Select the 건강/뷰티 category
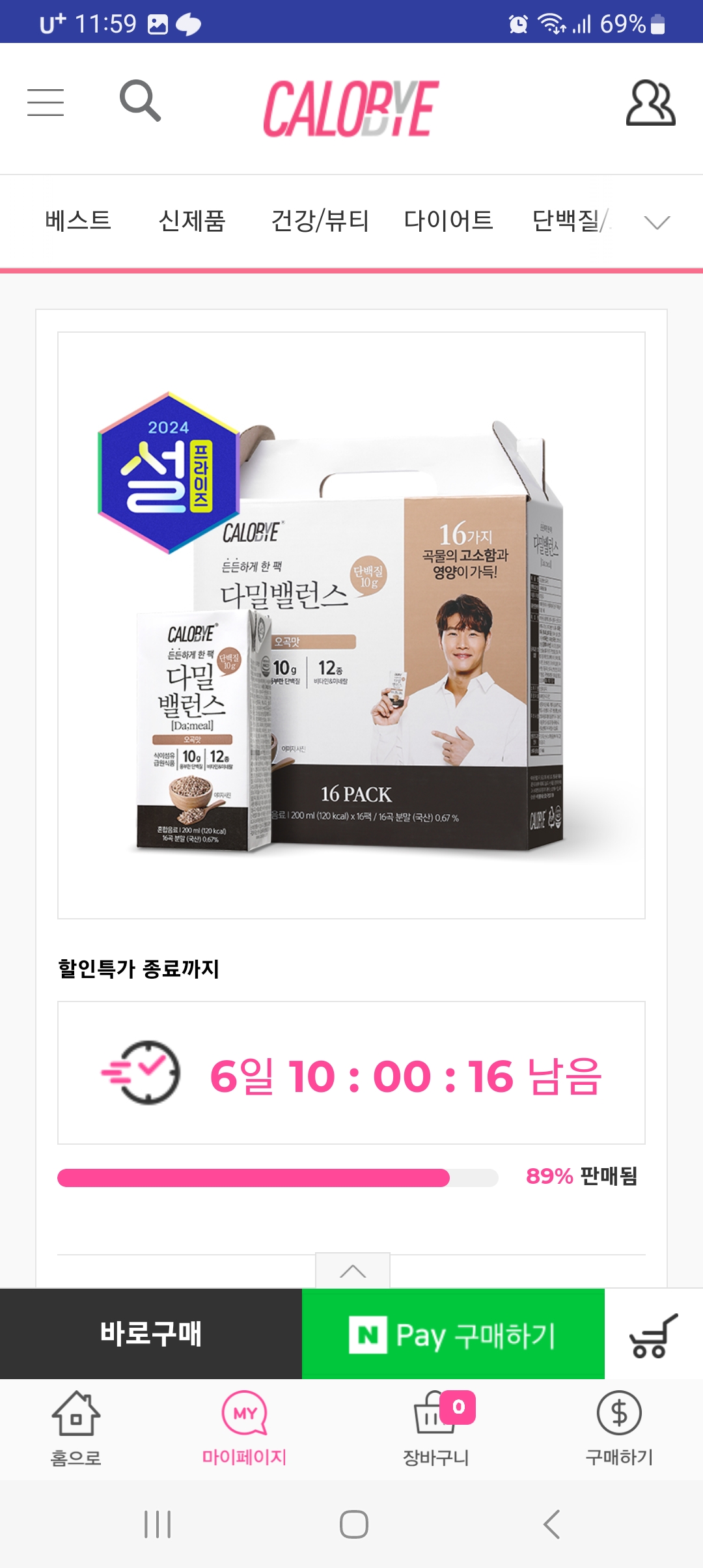This screenshot has height=1568, width=703. 320,221
